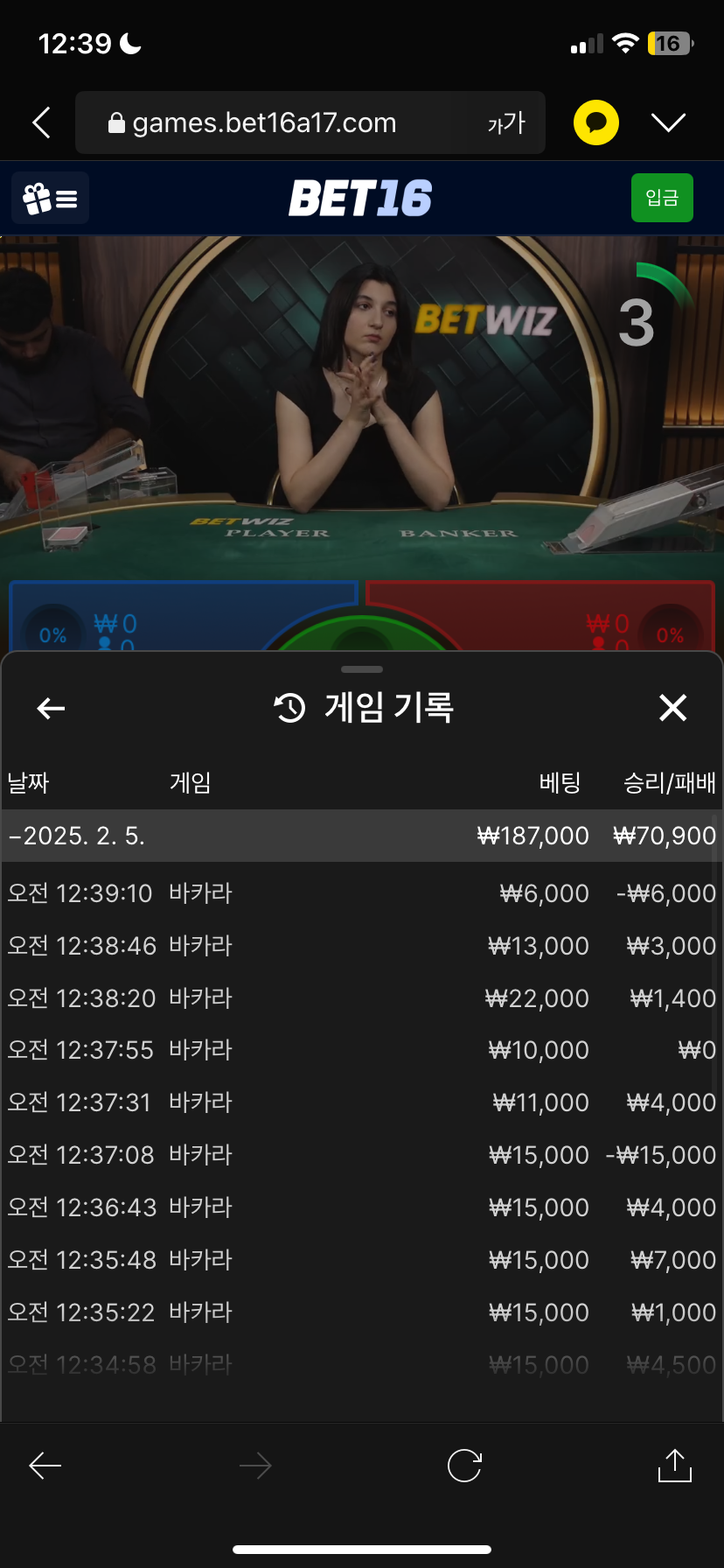Reload the page from bottom toolbar
The image size is (724, 1568).
[x=464, y=1465]
